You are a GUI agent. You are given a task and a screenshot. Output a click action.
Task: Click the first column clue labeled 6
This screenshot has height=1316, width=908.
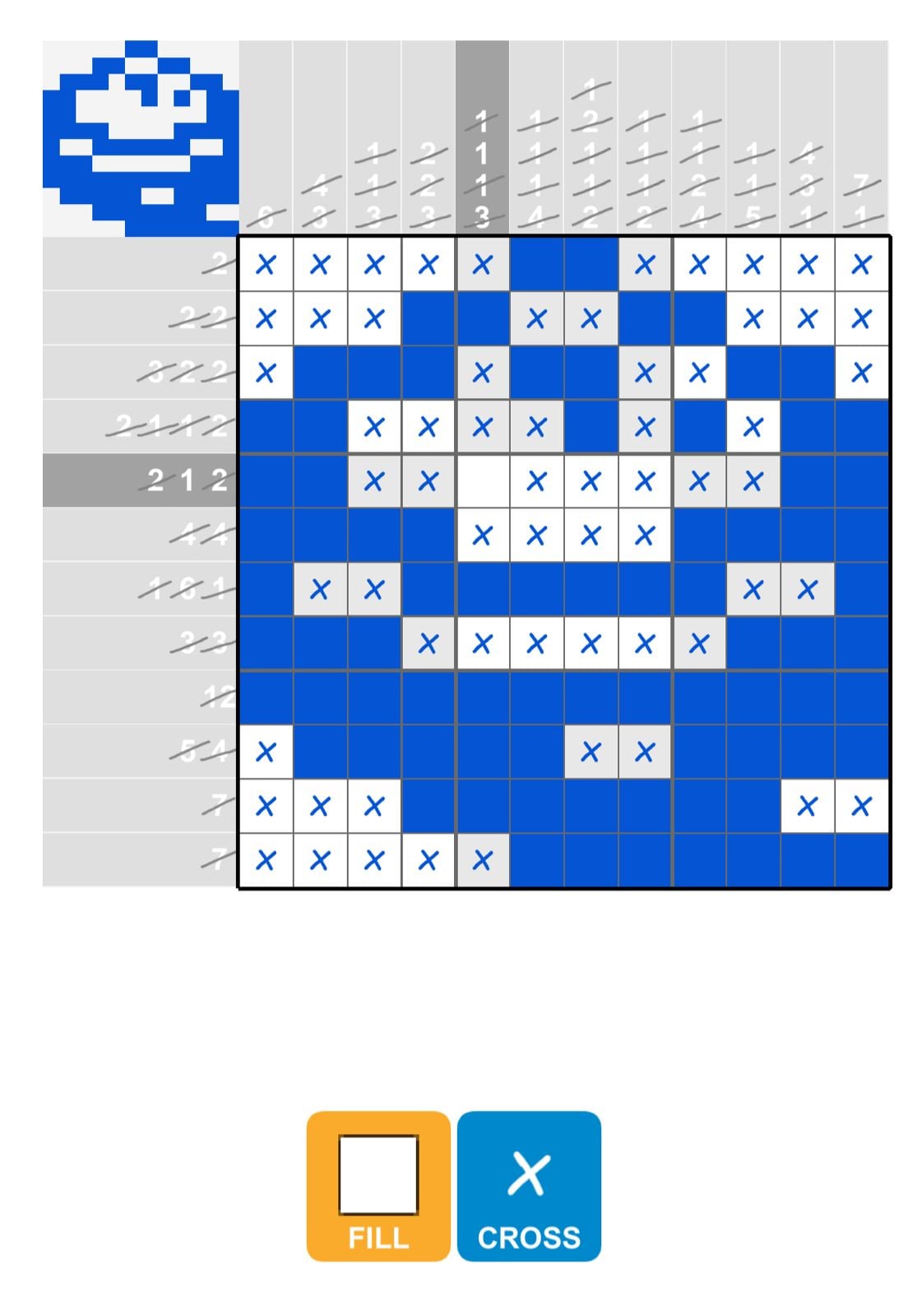[266, 218]
